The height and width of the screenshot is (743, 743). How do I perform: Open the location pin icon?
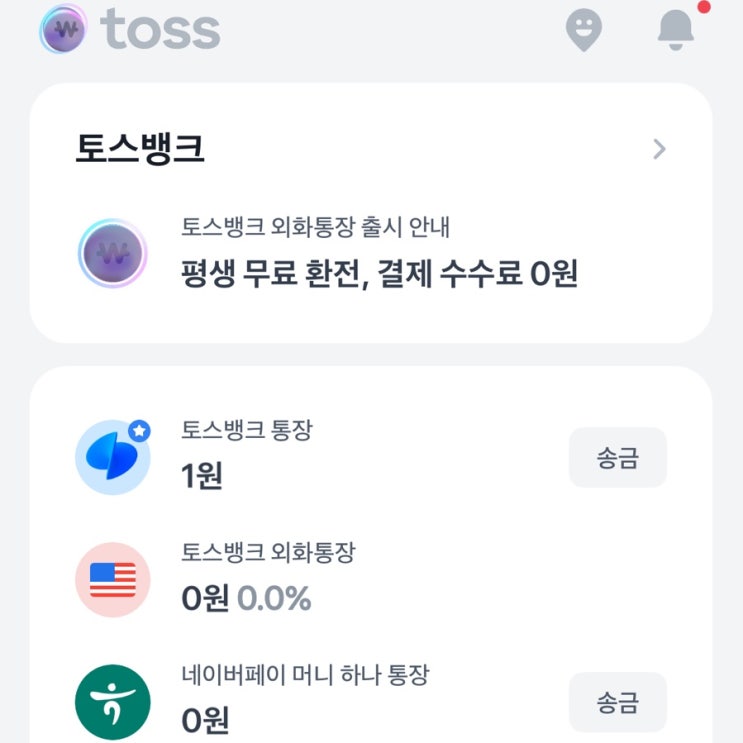584,30
